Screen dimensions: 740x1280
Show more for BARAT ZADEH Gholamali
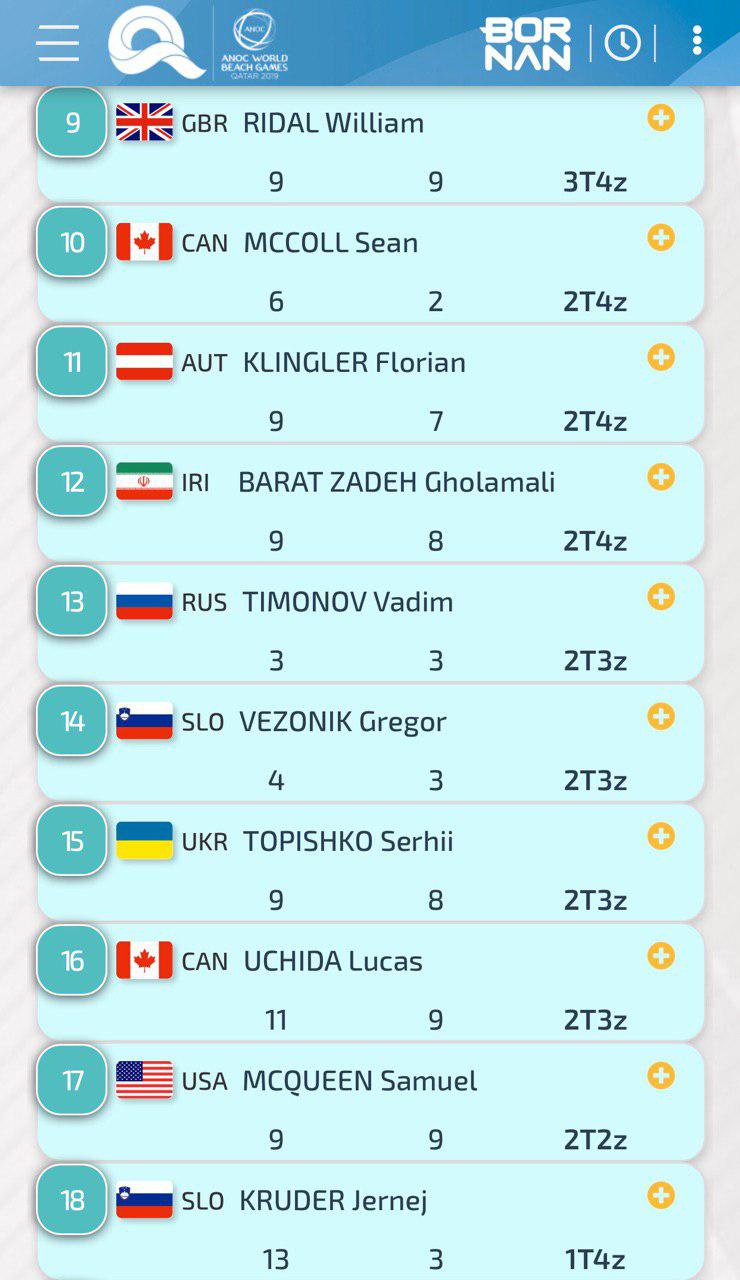coord(661,477)
